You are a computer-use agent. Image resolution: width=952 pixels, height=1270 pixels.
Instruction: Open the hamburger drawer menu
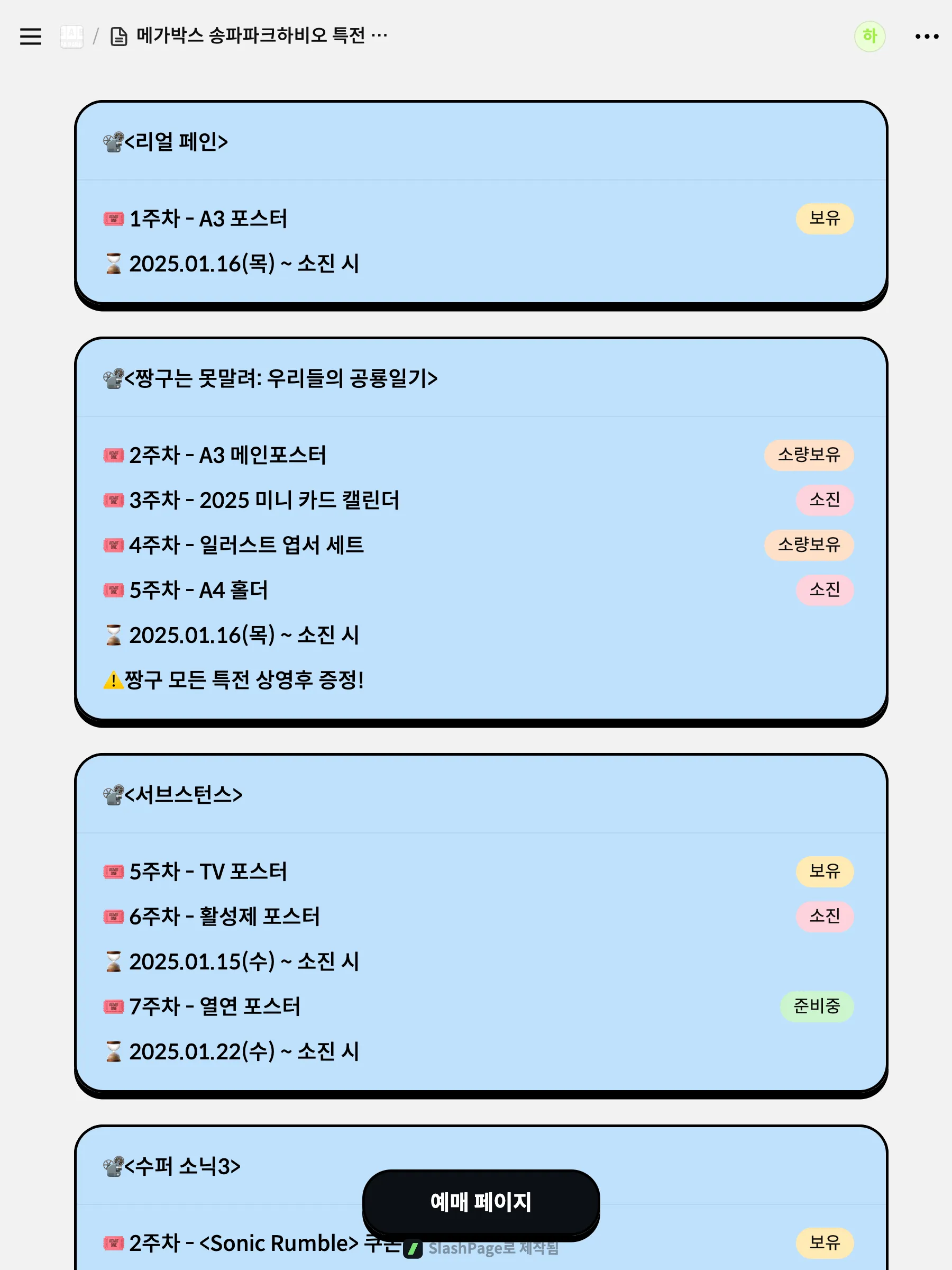click(31, 36)
